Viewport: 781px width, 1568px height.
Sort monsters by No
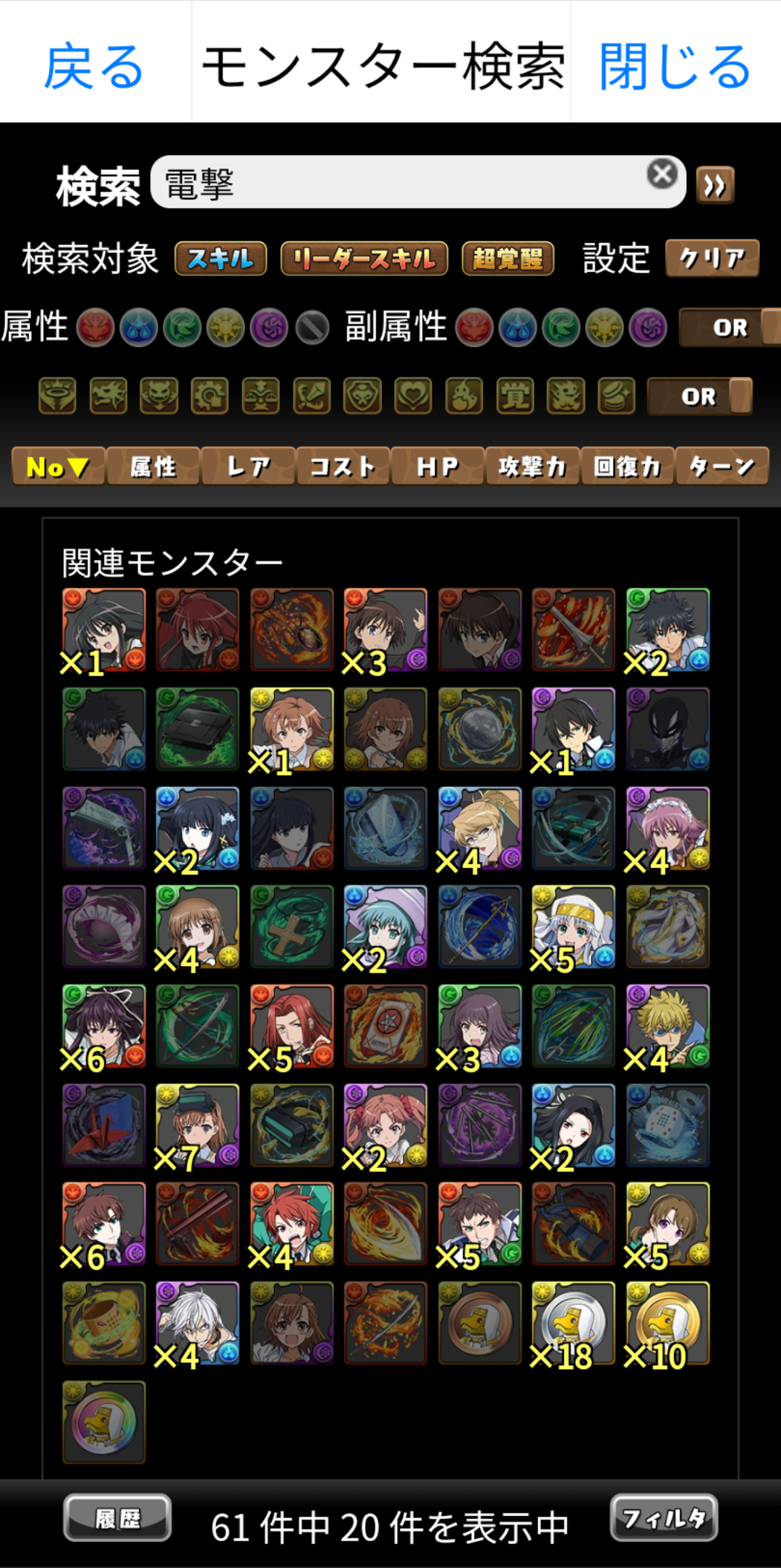[58, 466]
